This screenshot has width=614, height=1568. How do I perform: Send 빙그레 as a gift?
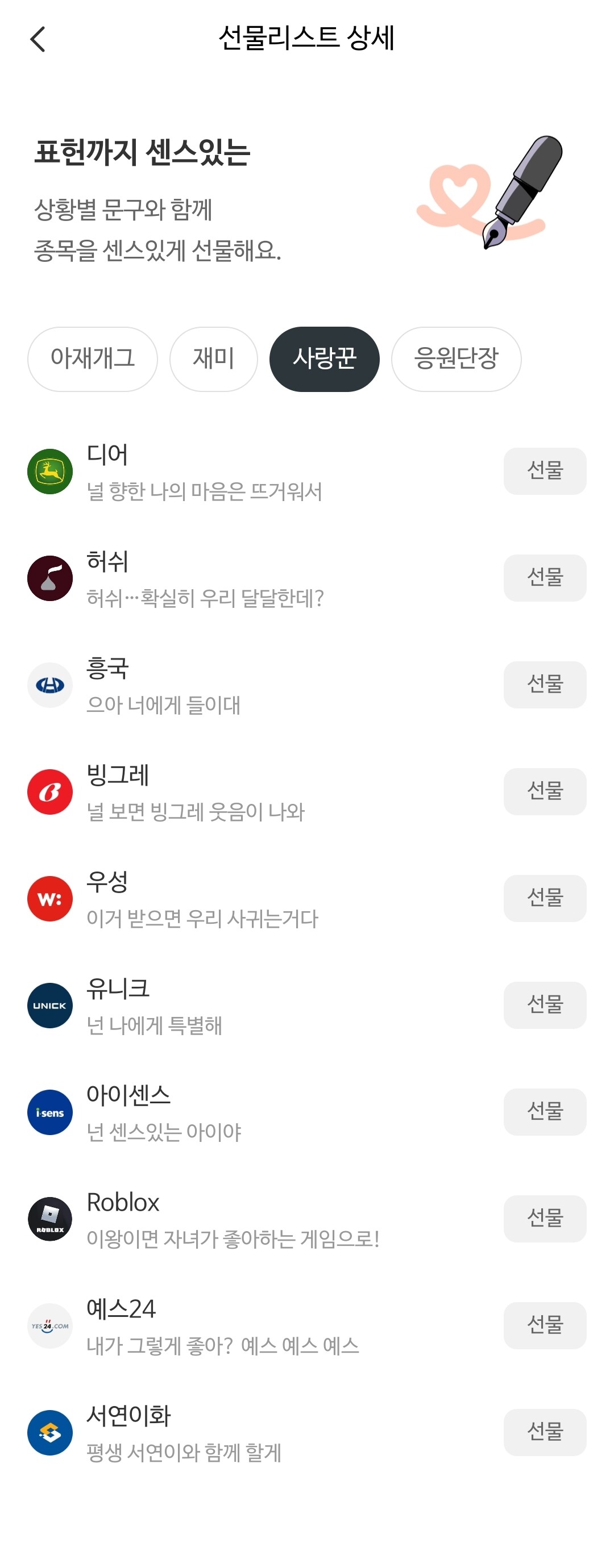pos(544,791)
